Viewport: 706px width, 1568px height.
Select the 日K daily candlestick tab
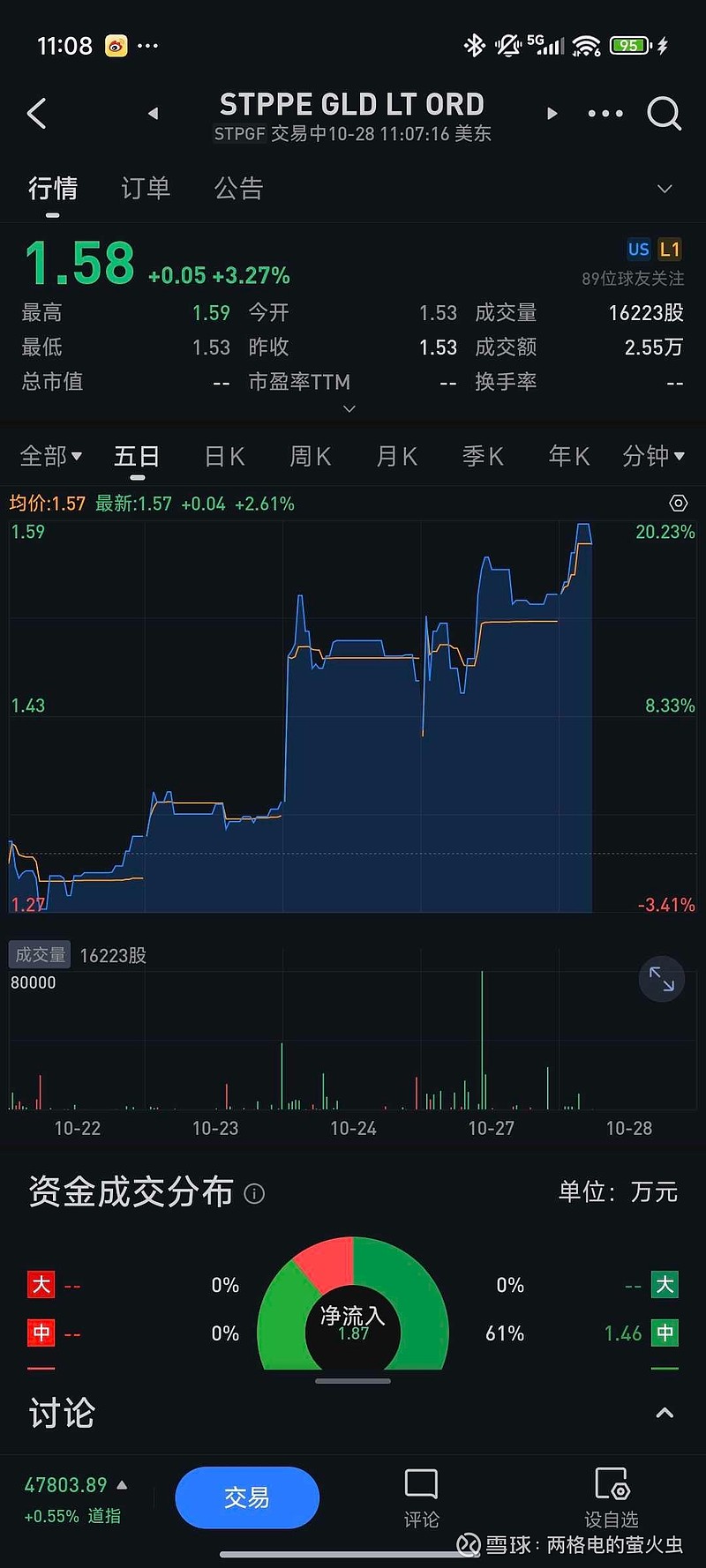pos(223,456)
